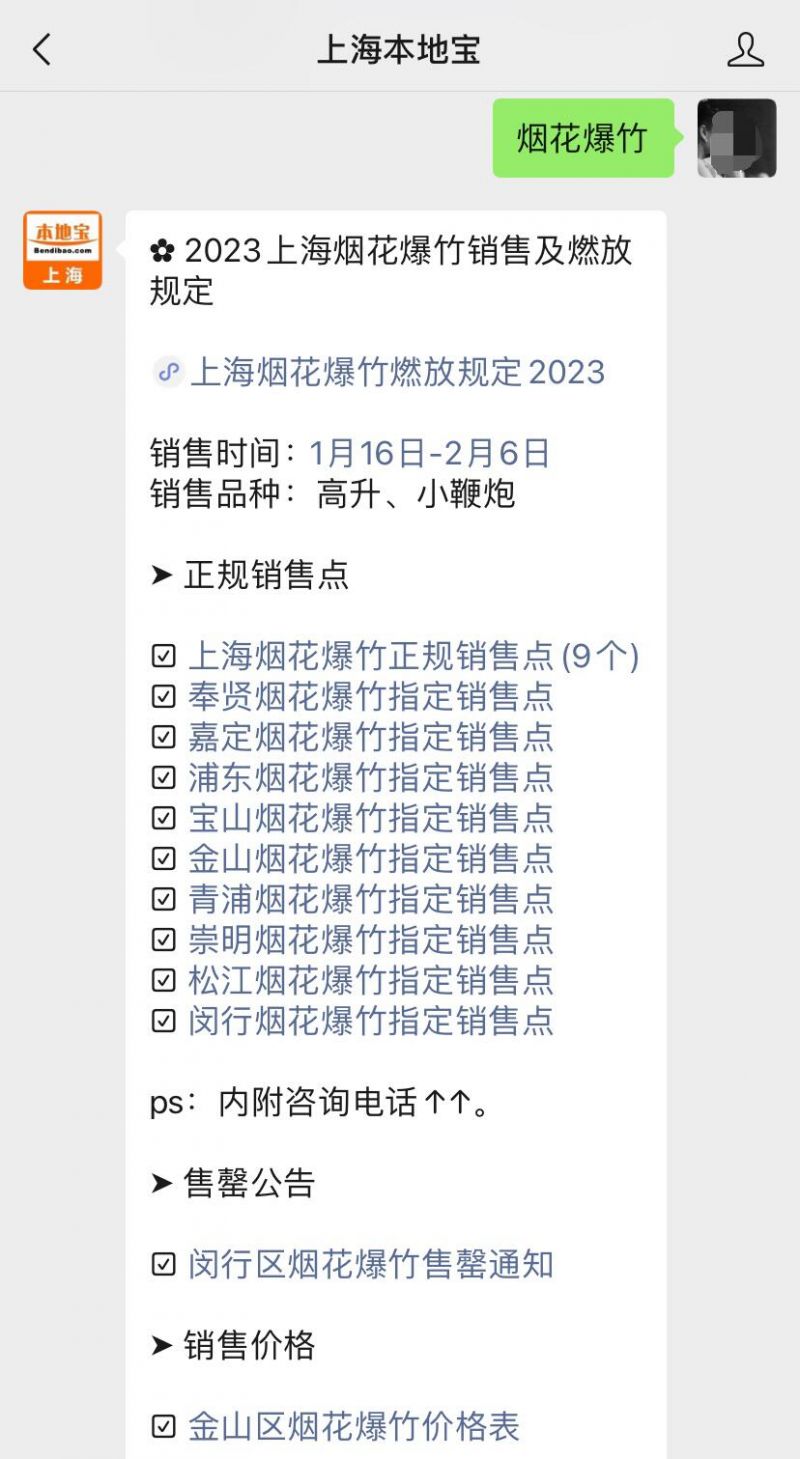800x1459 pixels.
Task: Open 青浦烟花爆竹指定销售点
Action: (x=371, y=899)
